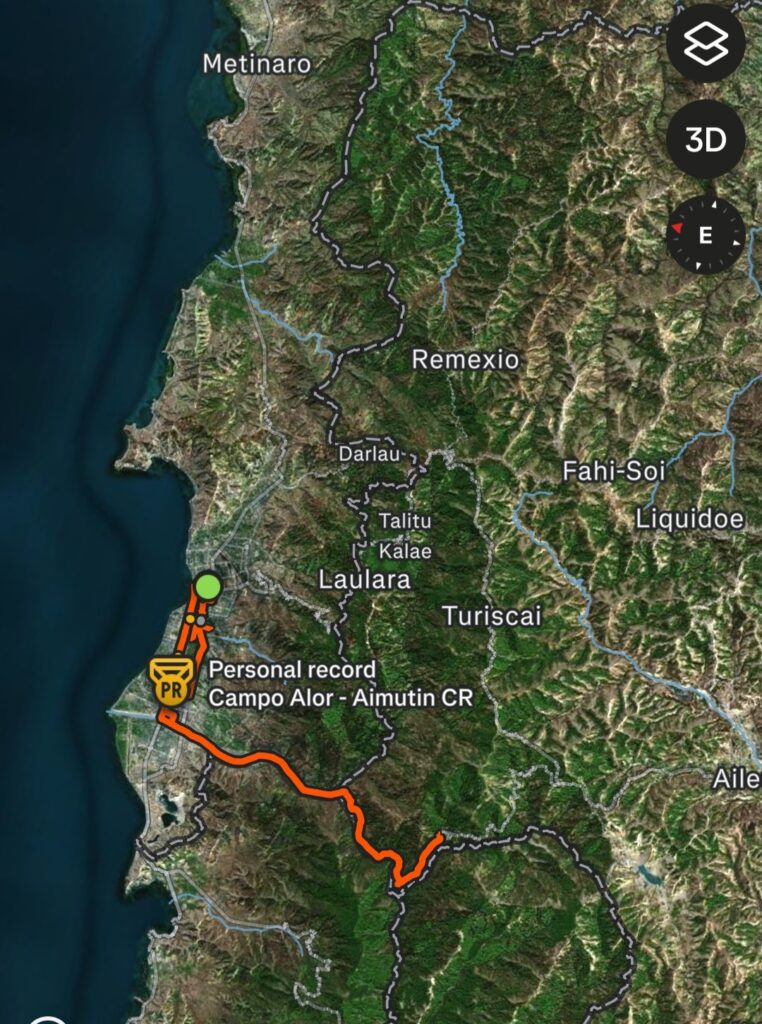Open the map layers selector
Image resolution: width=762 pixels, height=1024 pixels.
click(x=705, y=43)
